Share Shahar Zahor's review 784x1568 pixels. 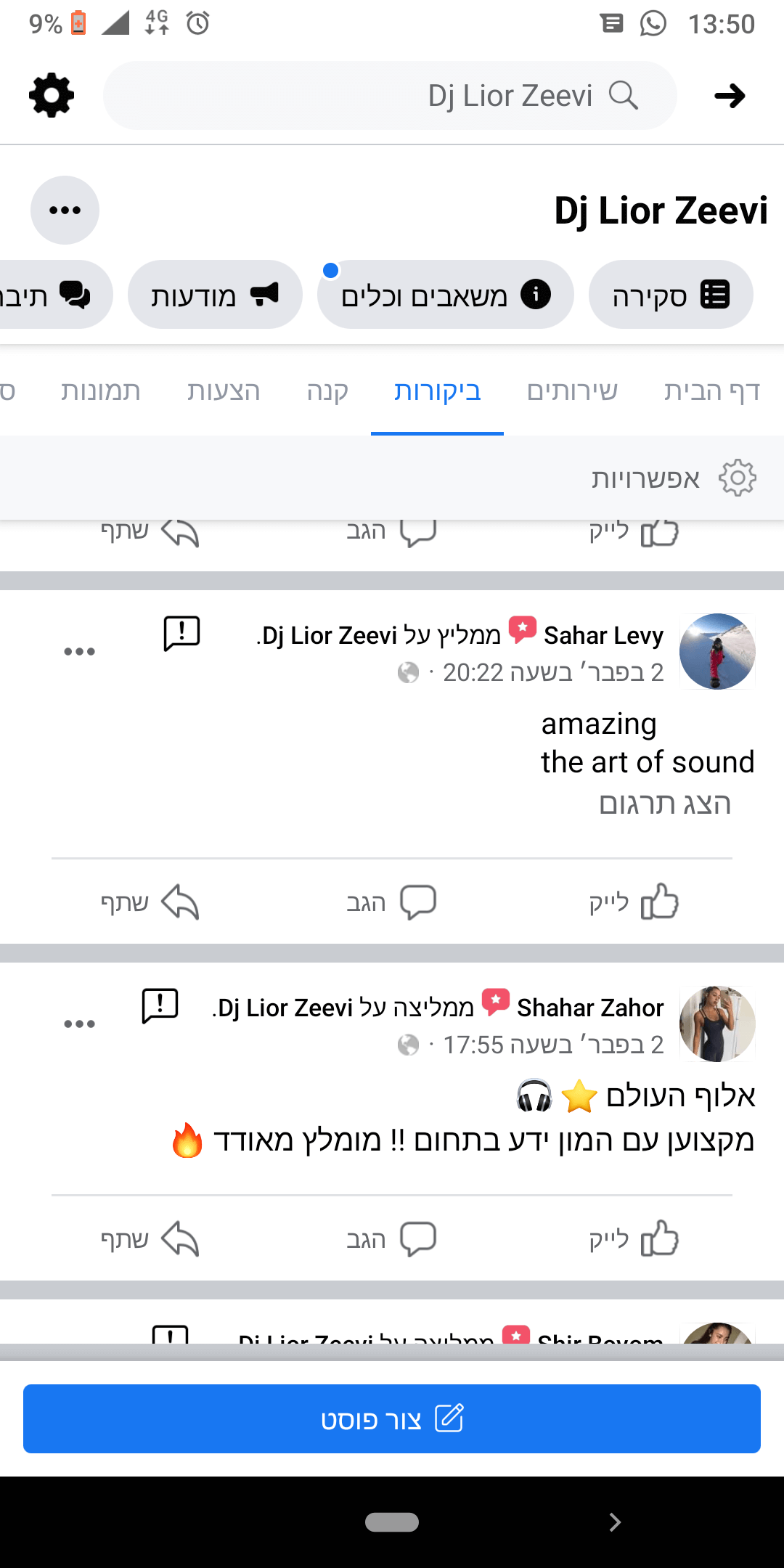coord(150,1238)
